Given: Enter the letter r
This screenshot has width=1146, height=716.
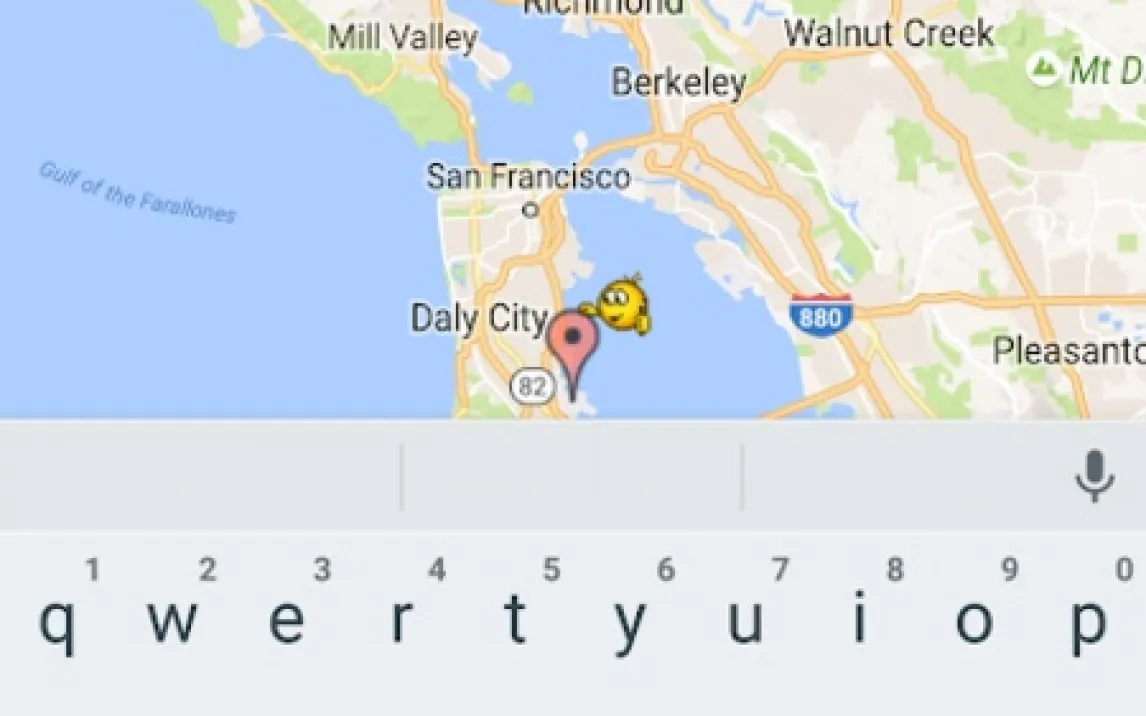Looking at the screenshot, I should pyautogui.click(x=401, y=620).
